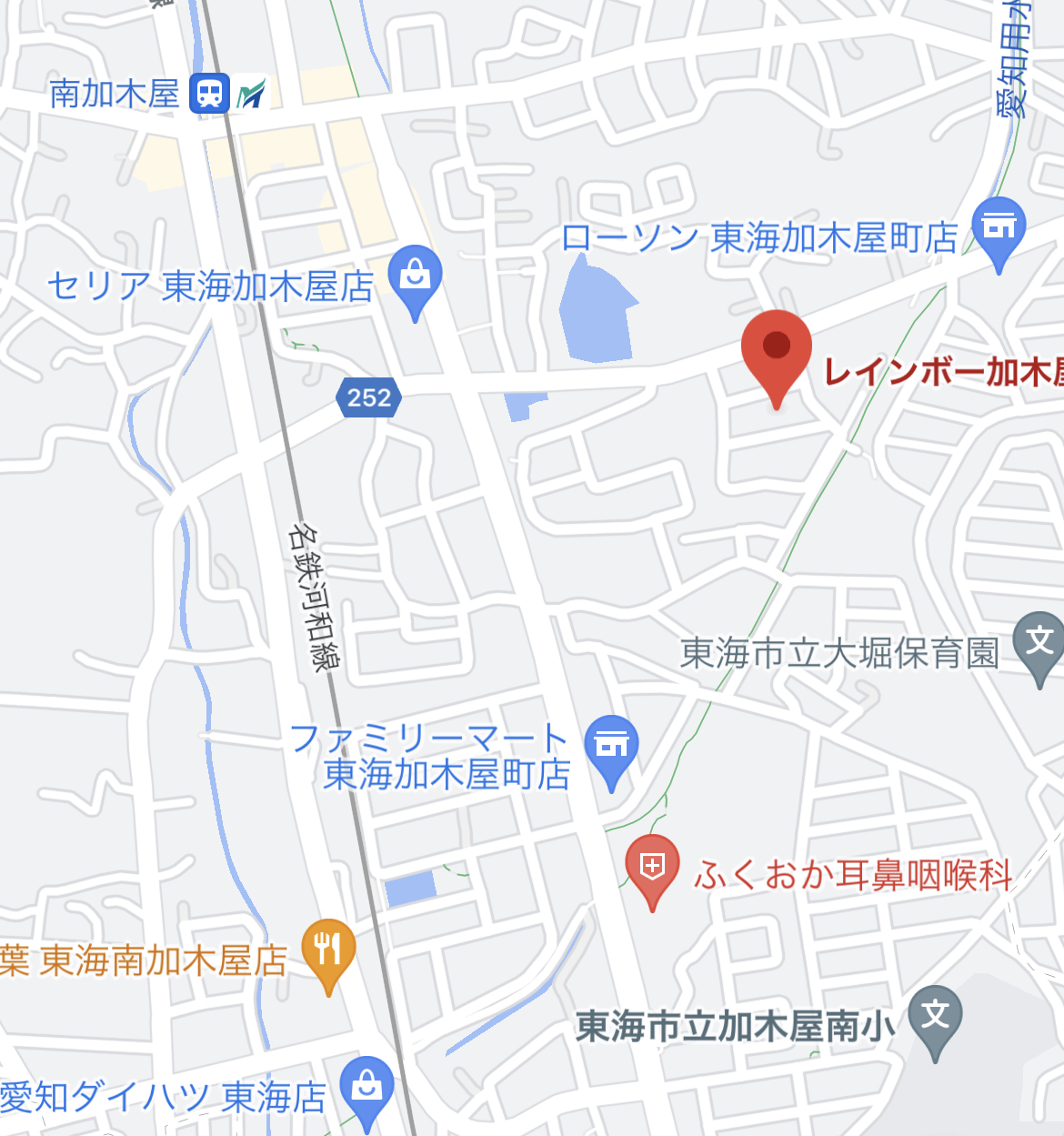Image resolution: width=1064 pixels, height=1136 pixels.
Task: Tap the red レインボー加木屋 location pin
Action: (x=776, y=349)
